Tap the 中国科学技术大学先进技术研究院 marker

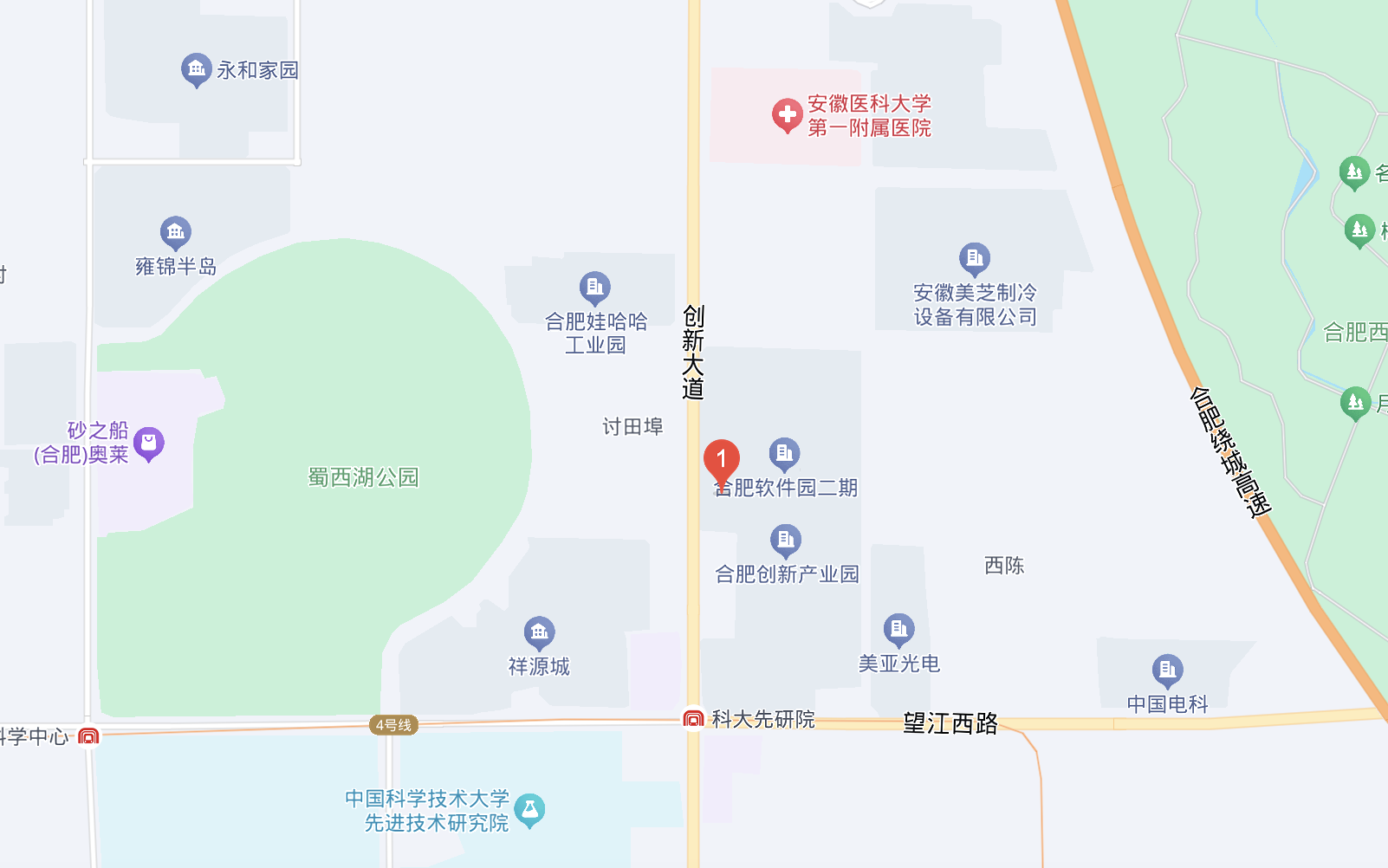click(529, 810)
